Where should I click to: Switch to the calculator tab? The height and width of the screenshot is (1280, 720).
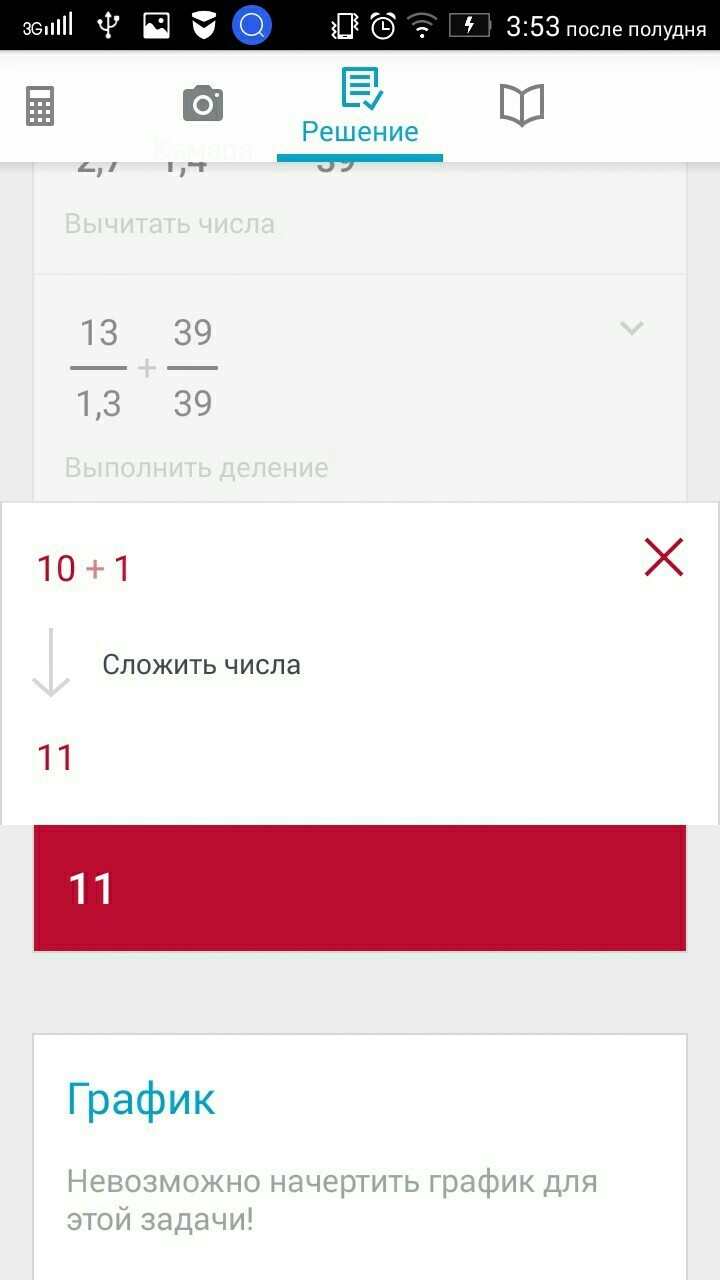40,105
